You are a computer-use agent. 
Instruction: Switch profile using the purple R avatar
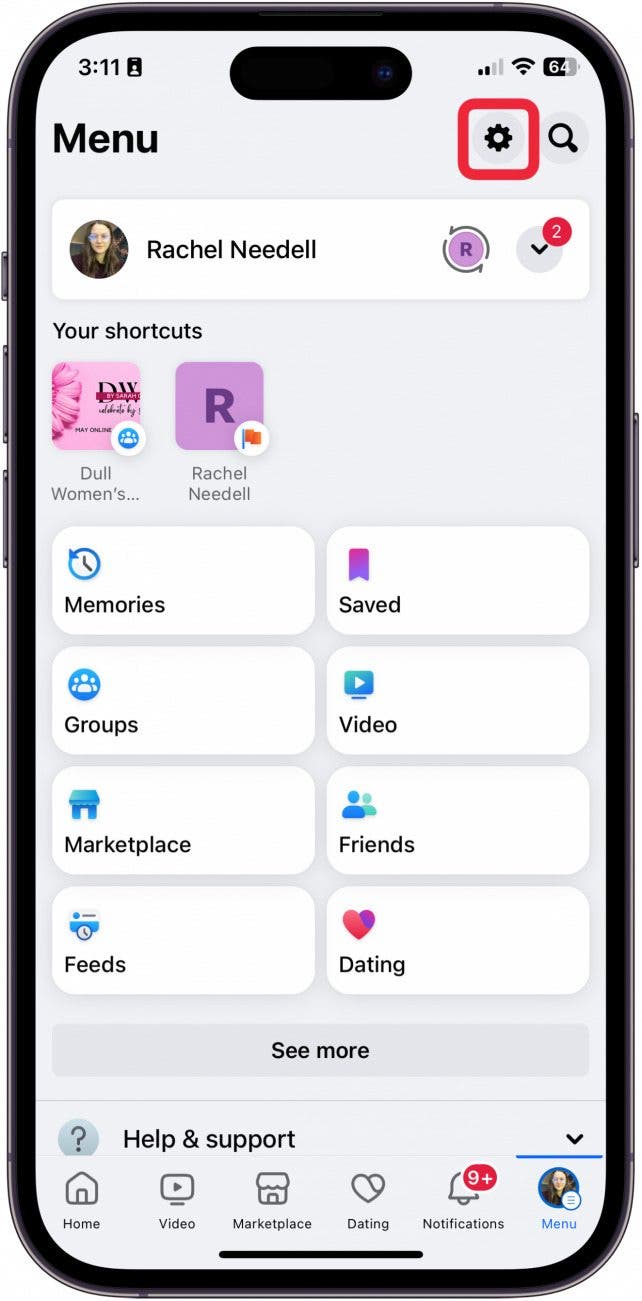(x=465, y=250)
